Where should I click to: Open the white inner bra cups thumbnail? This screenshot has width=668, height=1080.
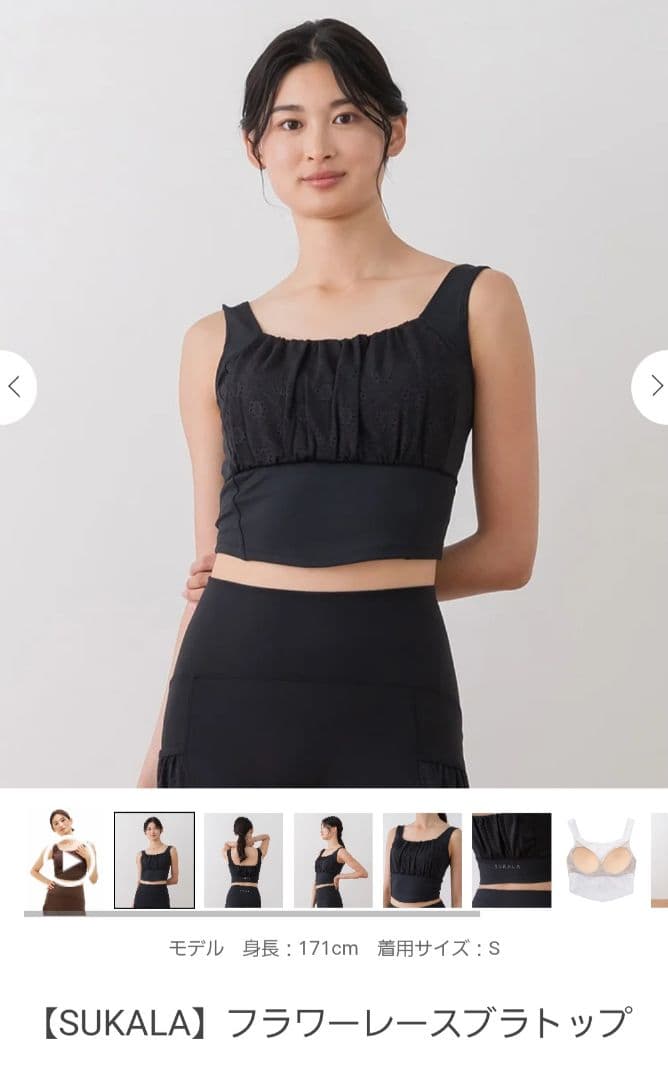pyautogui.click(x=601, y=860)
